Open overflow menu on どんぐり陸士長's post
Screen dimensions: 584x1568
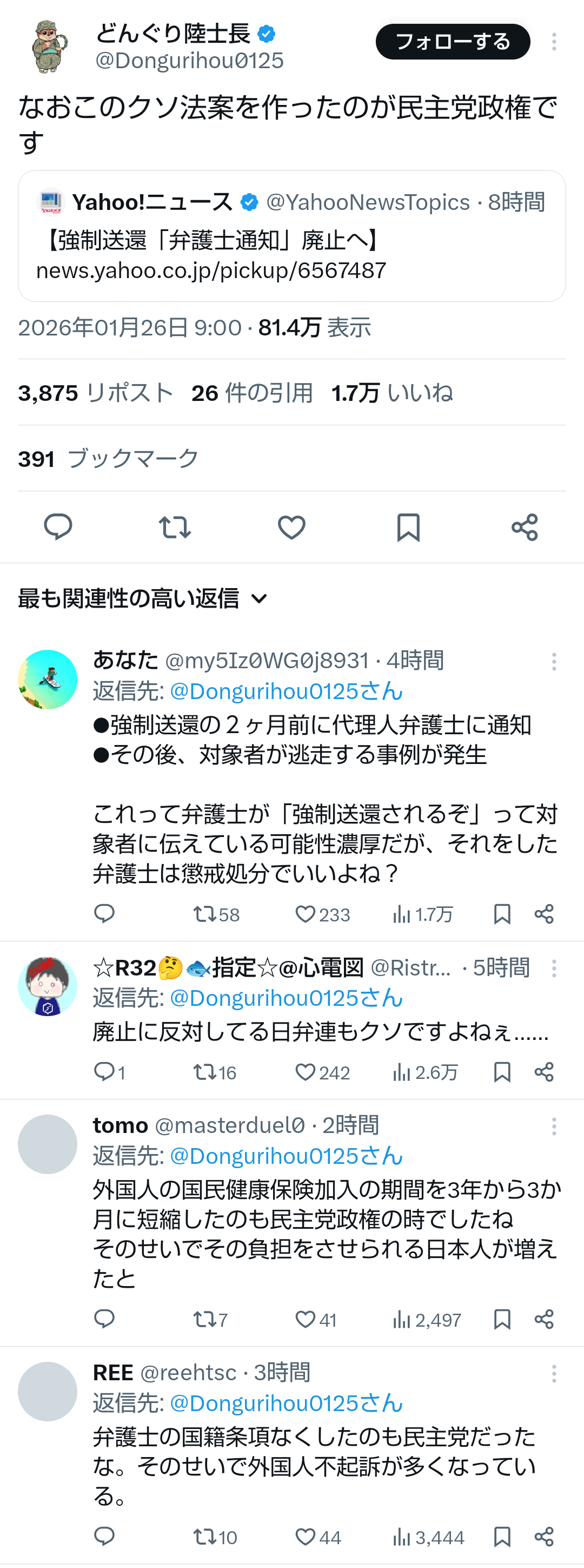coord(554,41)
